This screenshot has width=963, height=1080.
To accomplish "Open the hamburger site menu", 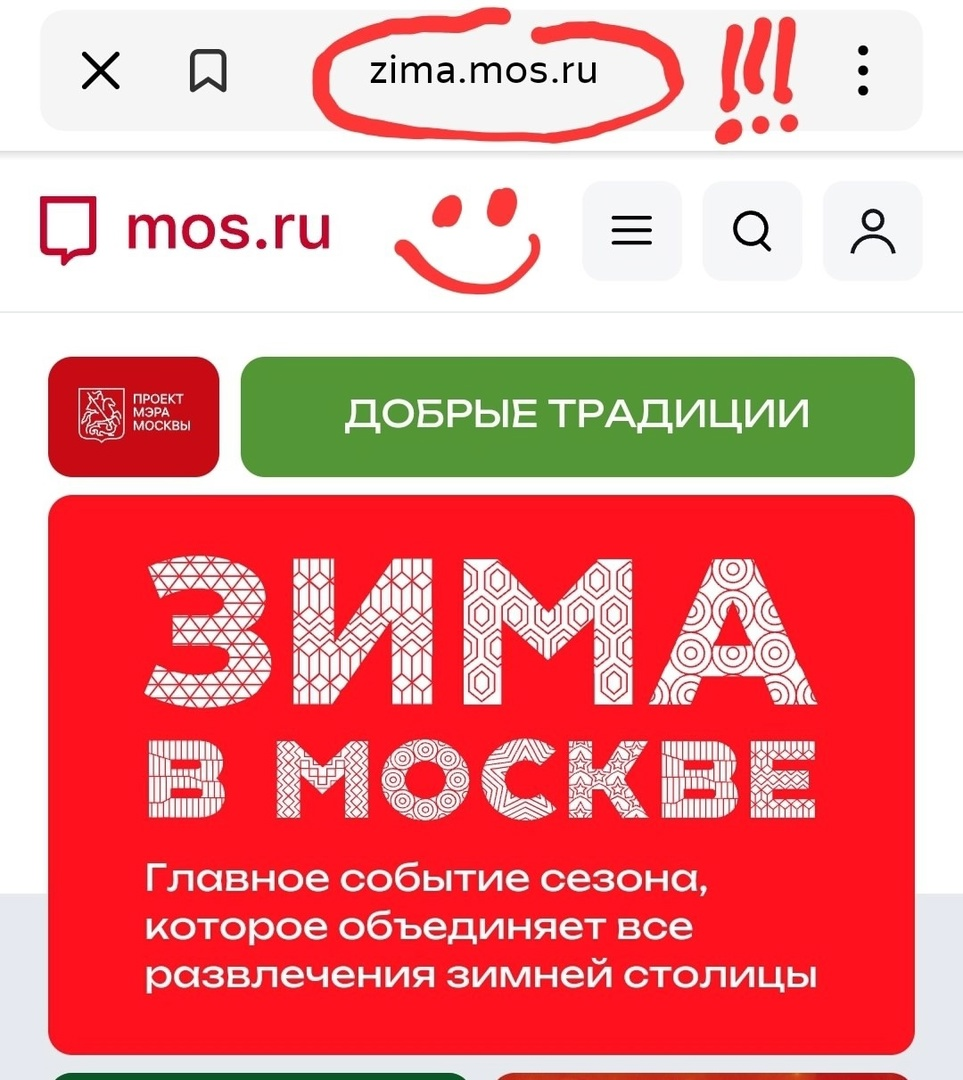I will point(631,231).
